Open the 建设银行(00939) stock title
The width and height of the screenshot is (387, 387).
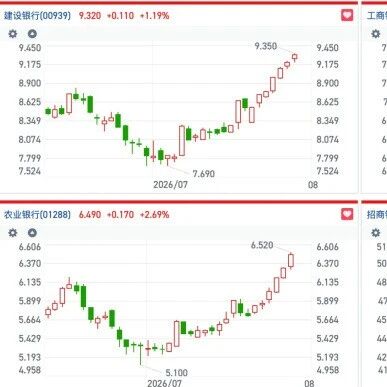point(37,15)
